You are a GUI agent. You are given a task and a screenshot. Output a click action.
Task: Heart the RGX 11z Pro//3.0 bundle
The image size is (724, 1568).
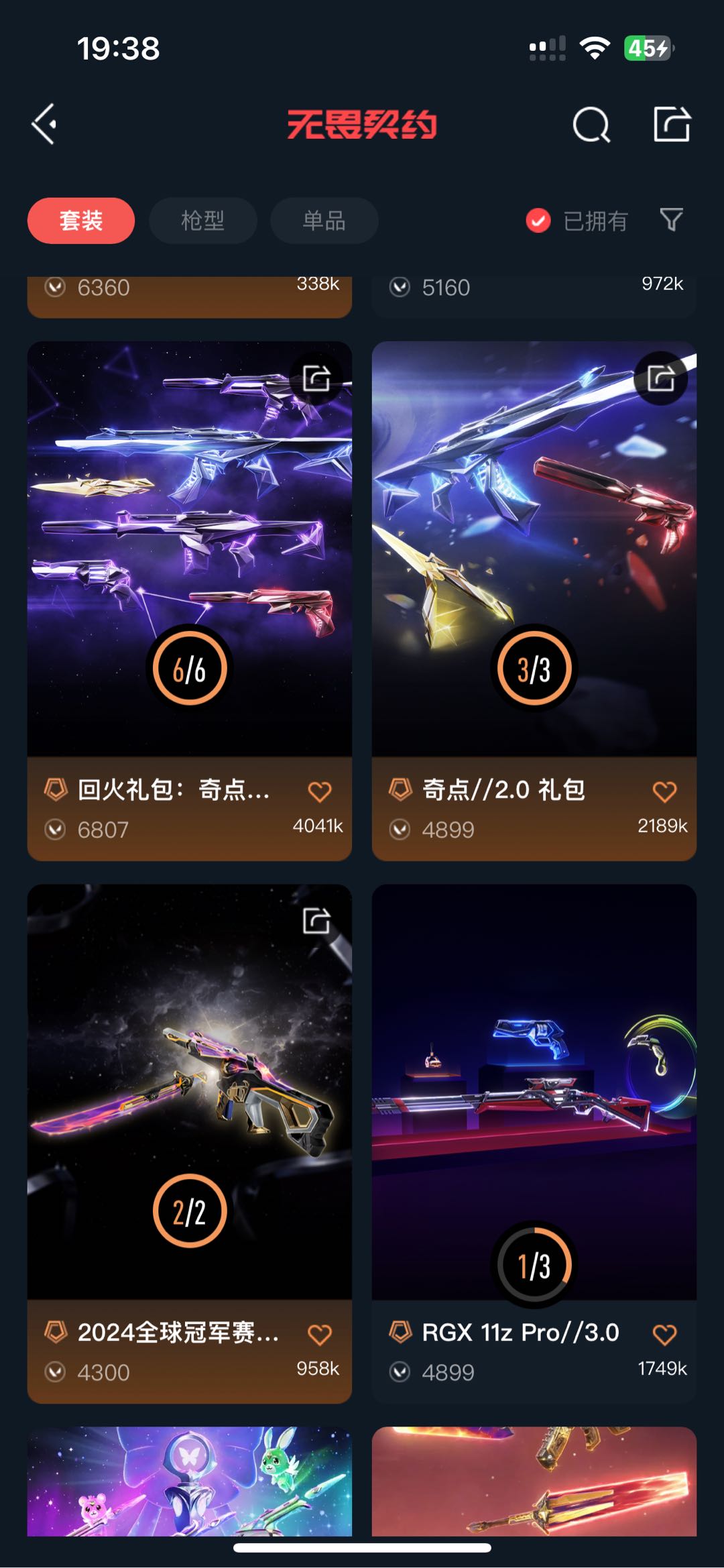tap(664, 1335)
